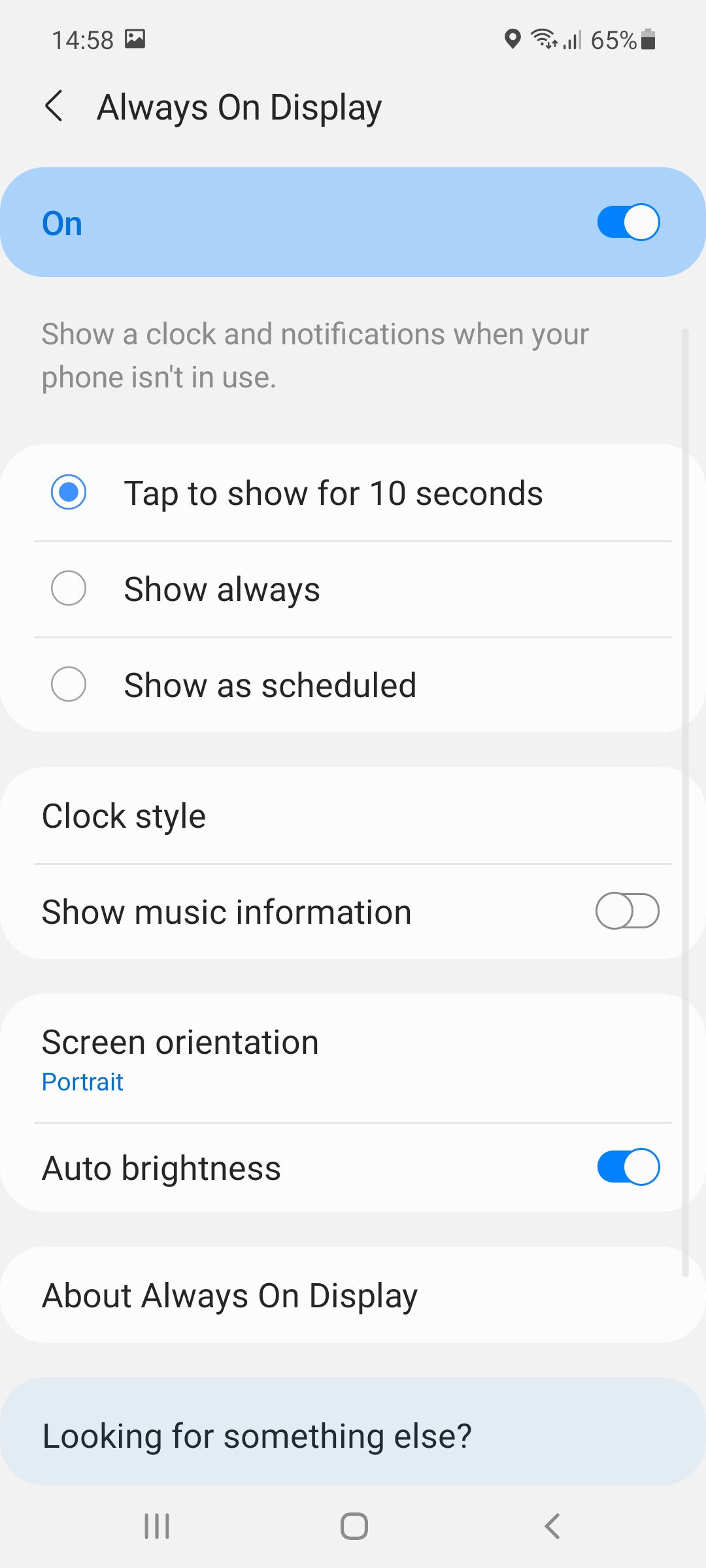Select Tap to show for 10 seconds

(353, 493)
